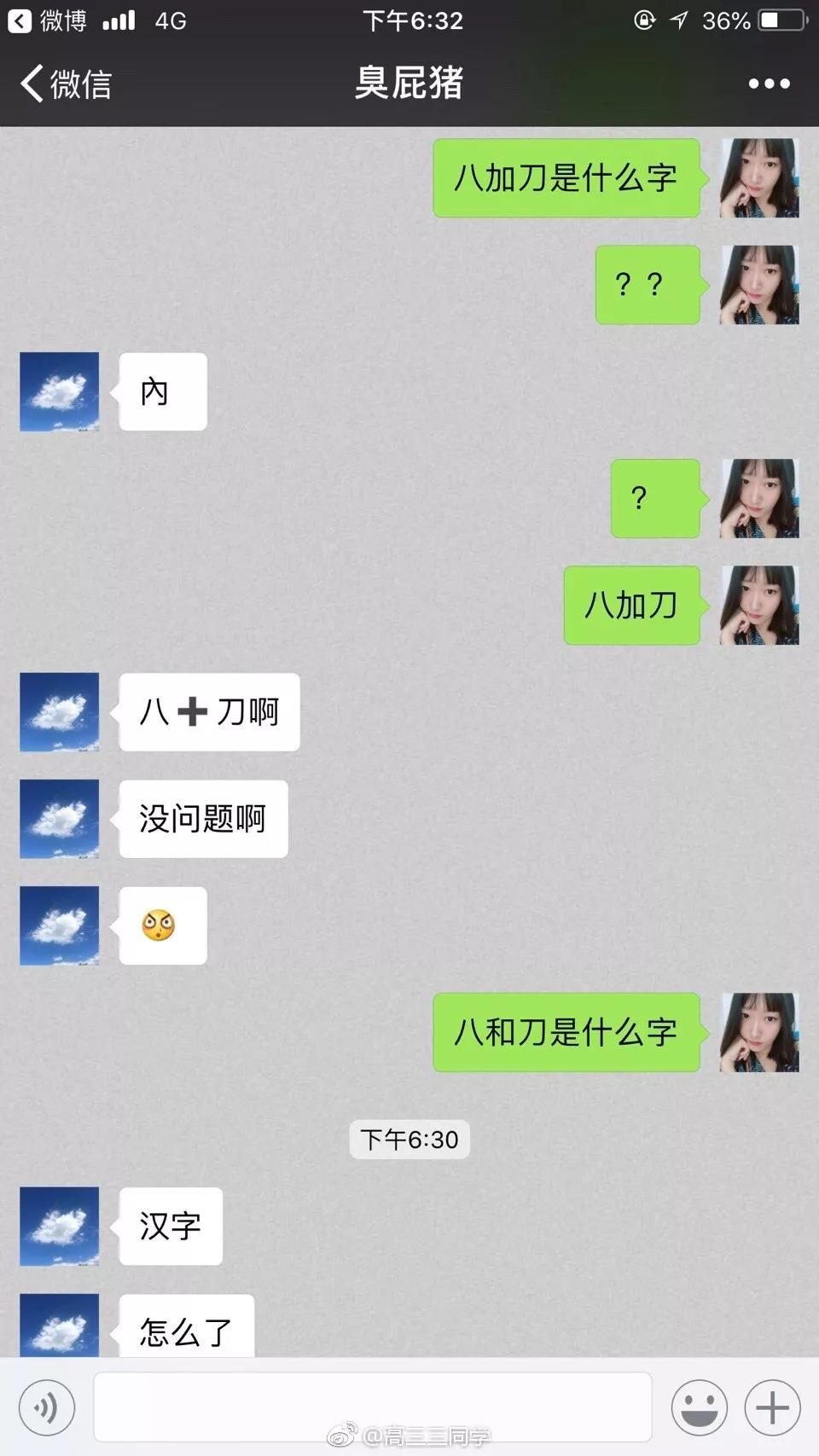Switch to voice message input
Image resolution: width=819 pixels, height=1456 pixels.
click(47, 1407)
